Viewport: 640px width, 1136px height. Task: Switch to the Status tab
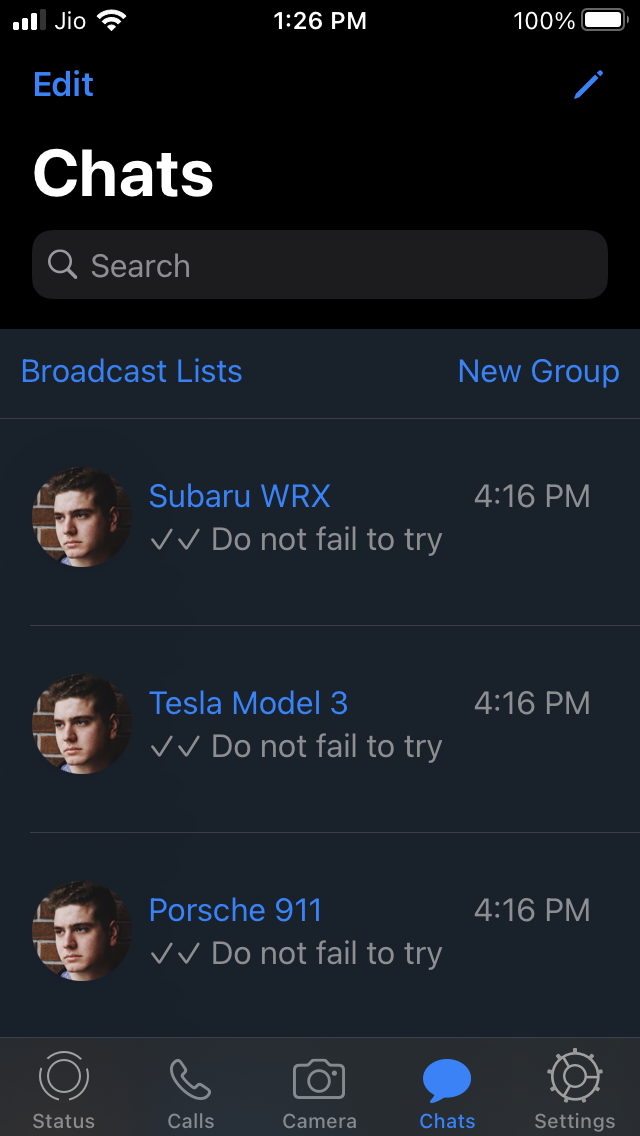63,1090
